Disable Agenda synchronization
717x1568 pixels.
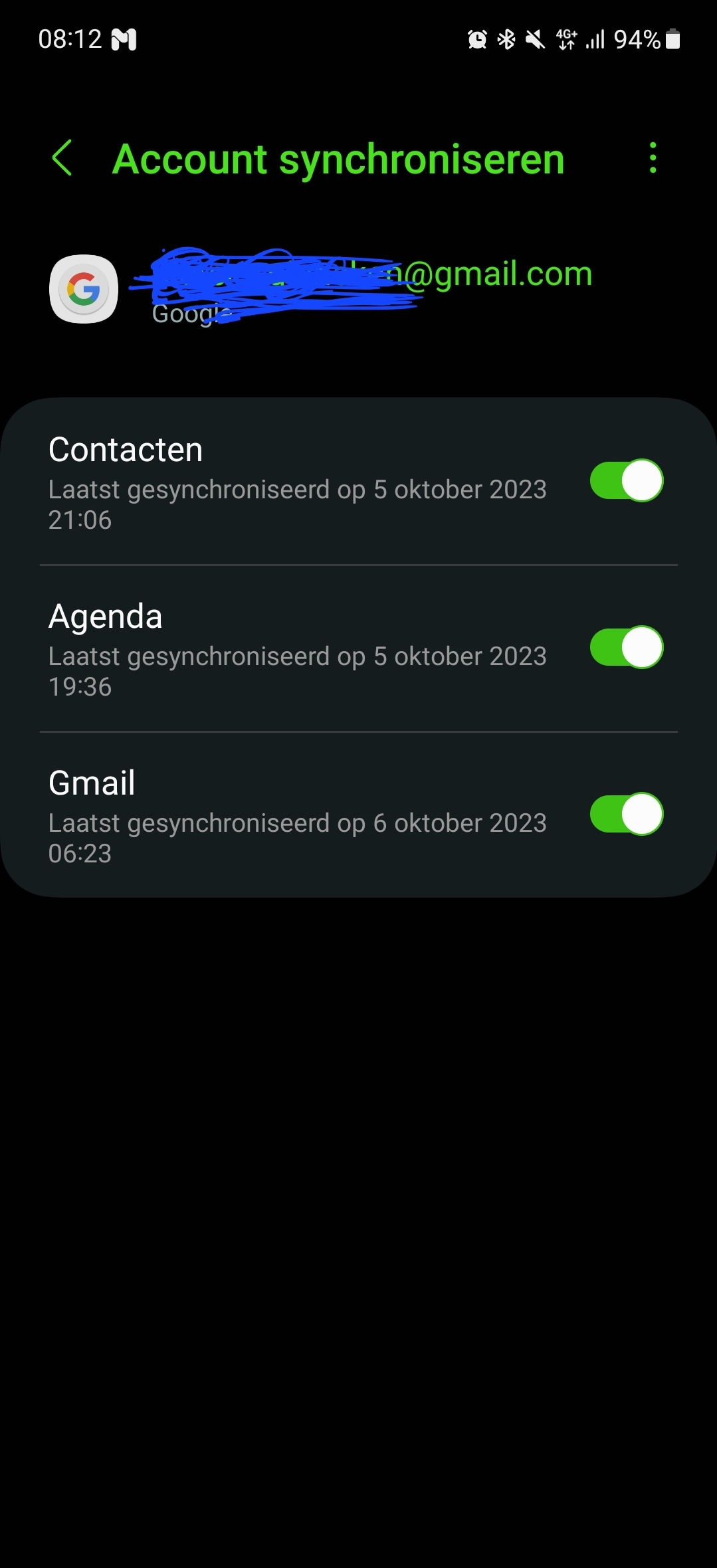coord(626,647)
